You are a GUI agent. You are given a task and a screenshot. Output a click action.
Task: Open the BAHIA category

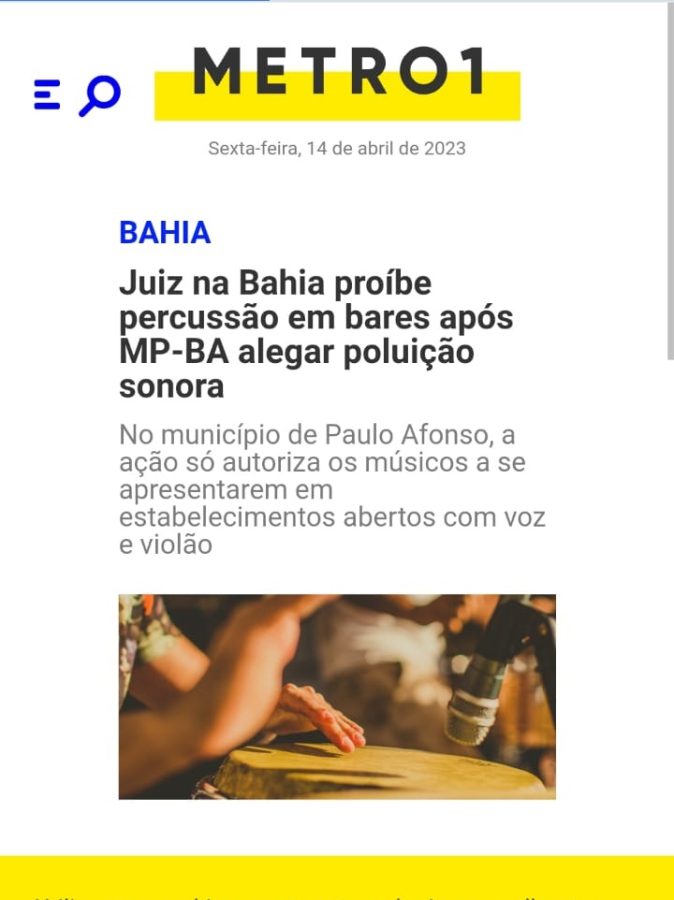point(165,233)
